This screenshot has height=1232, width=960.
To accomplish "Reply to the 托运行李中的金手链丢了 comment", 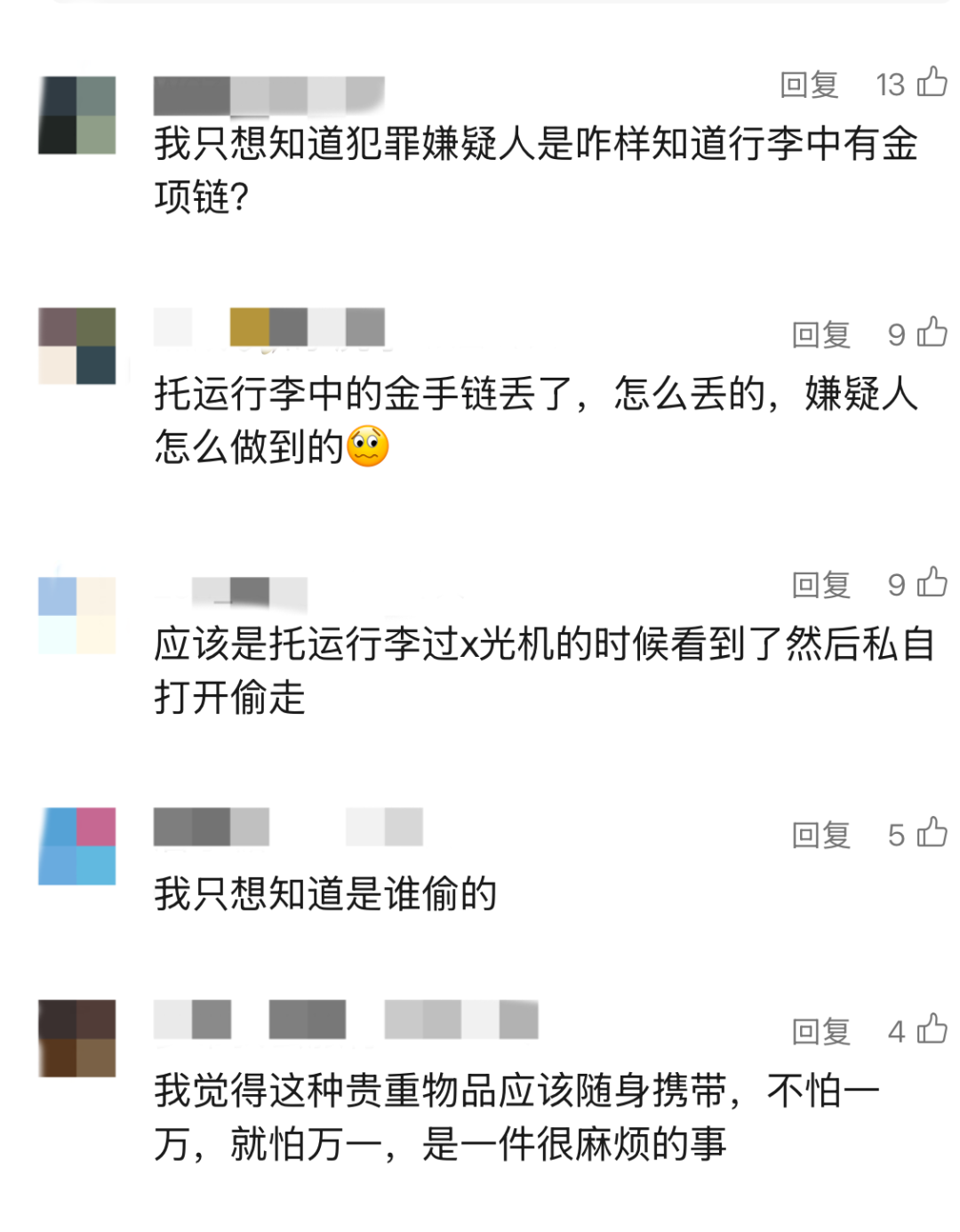I will pyautogui.click(x=820, y=335).
